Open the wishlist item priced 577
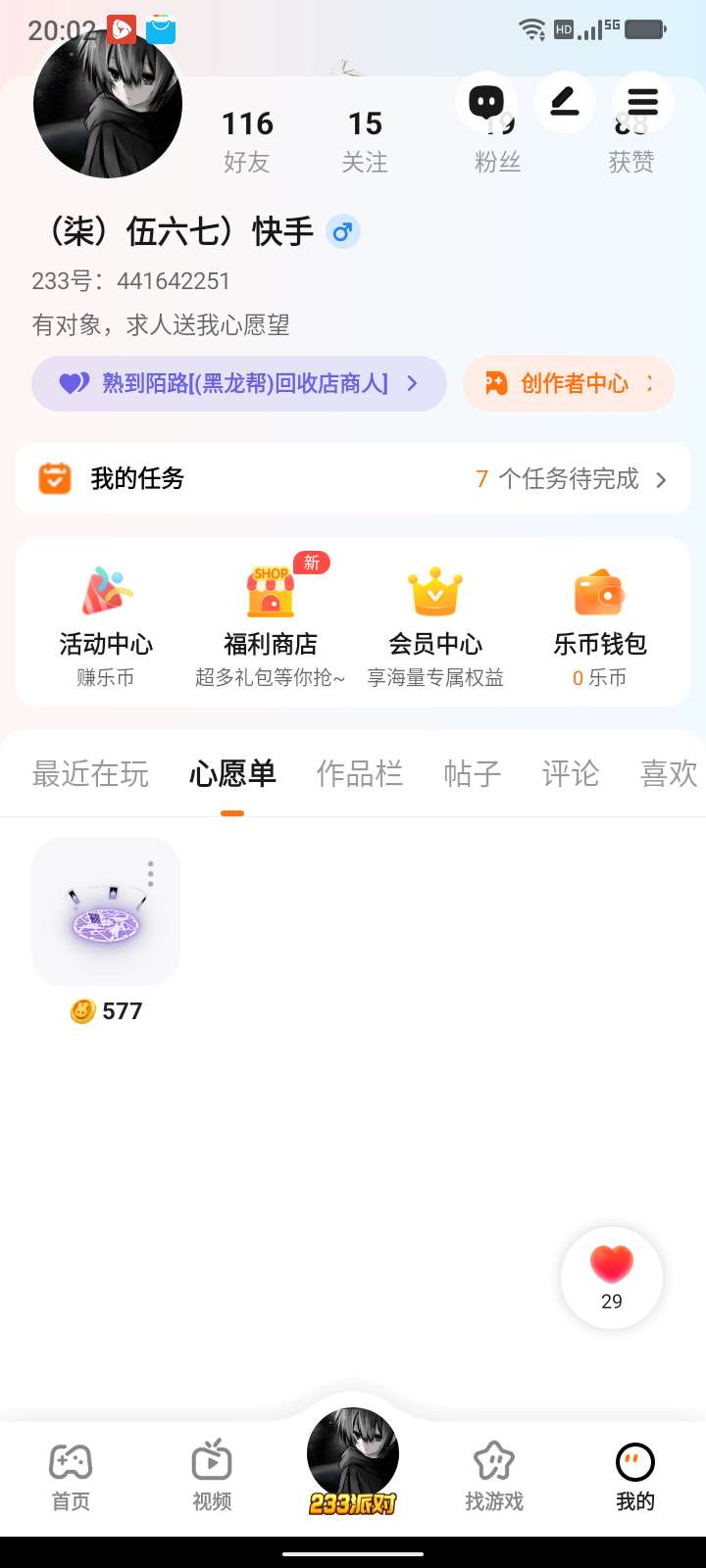 (x=106, y=913)
